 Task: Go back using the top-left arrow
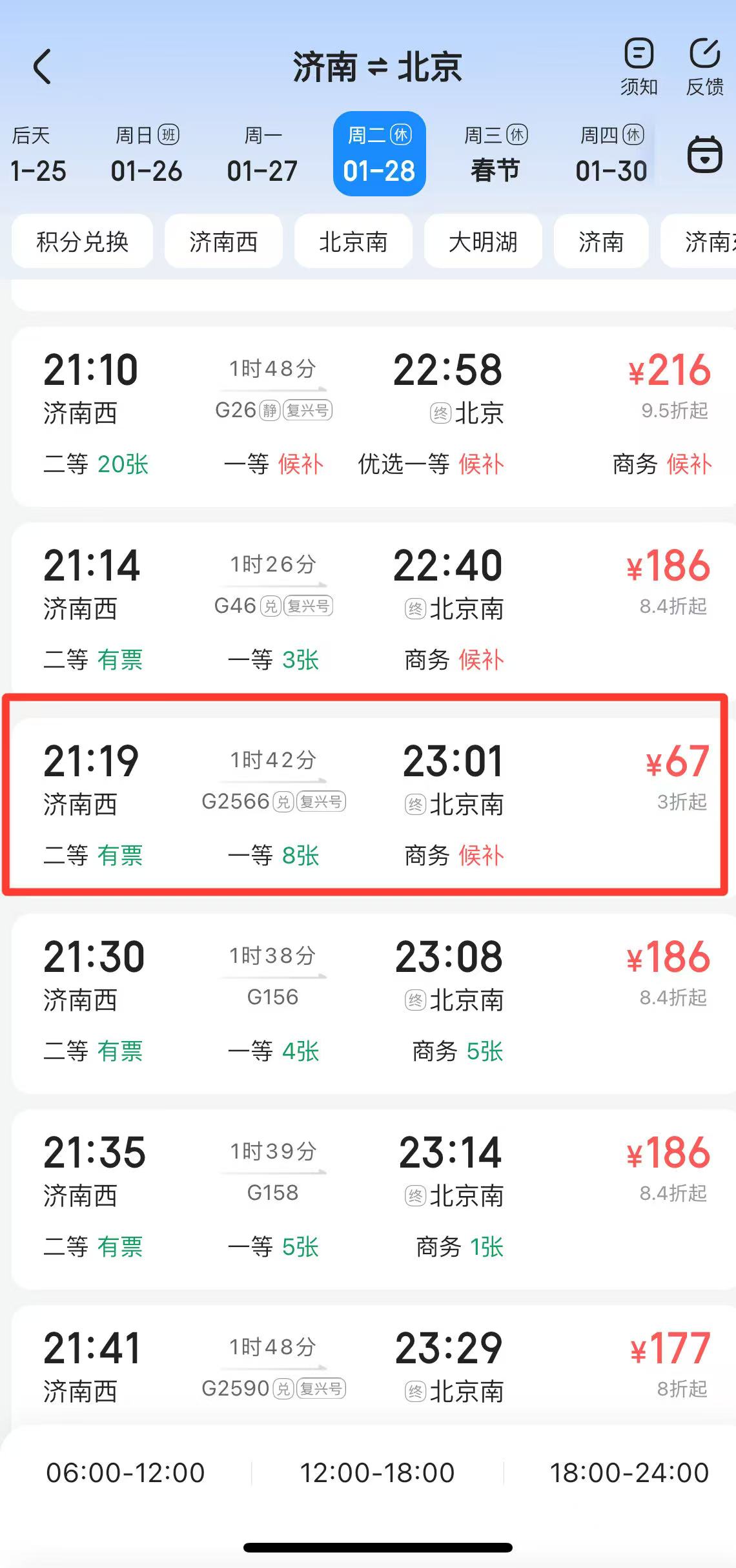(x=42, y=67)
